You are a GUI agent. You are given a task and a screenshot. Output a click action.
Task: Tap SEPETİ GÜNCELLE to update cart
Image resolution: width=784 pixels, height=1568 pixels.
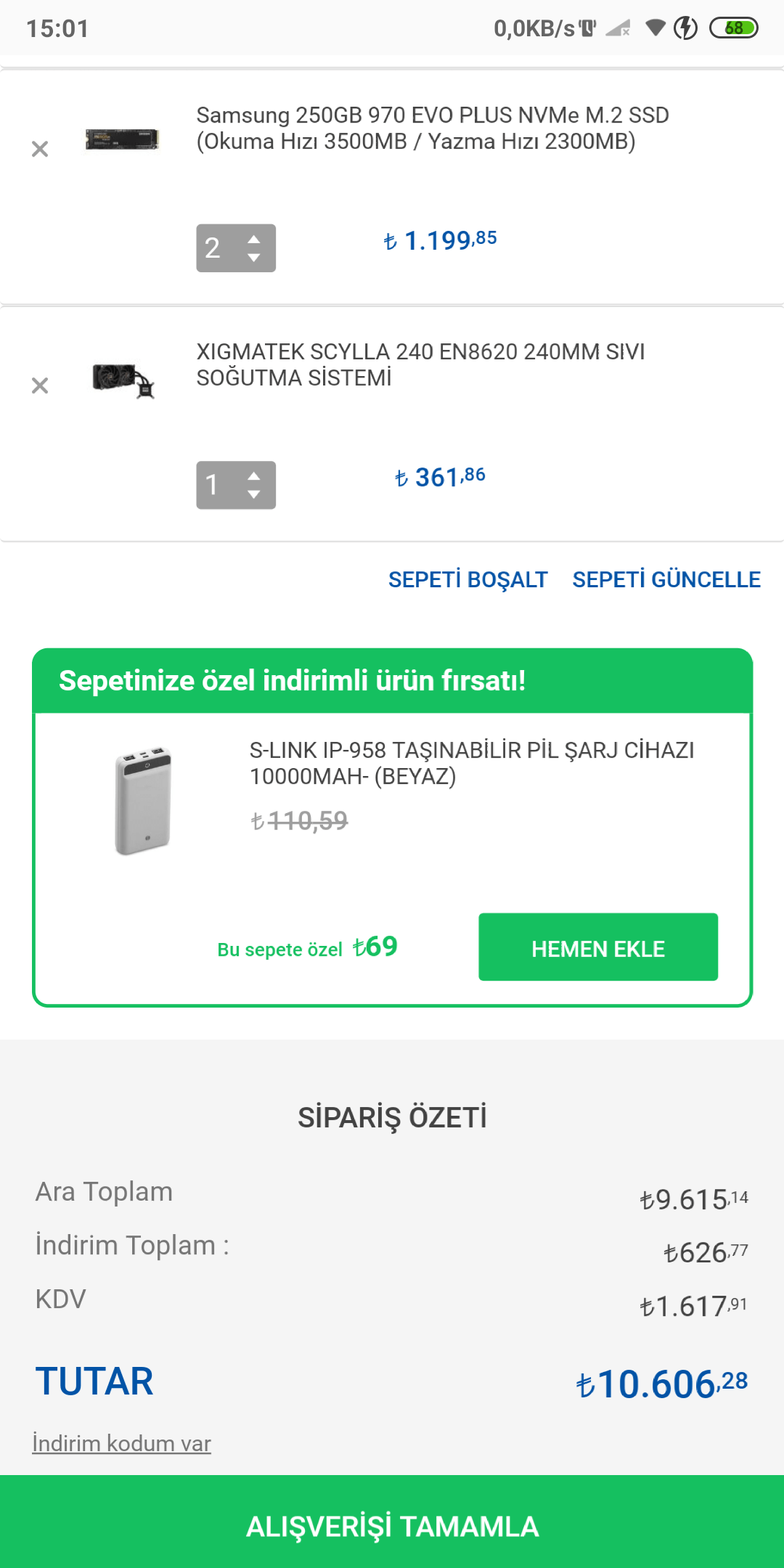666,579
